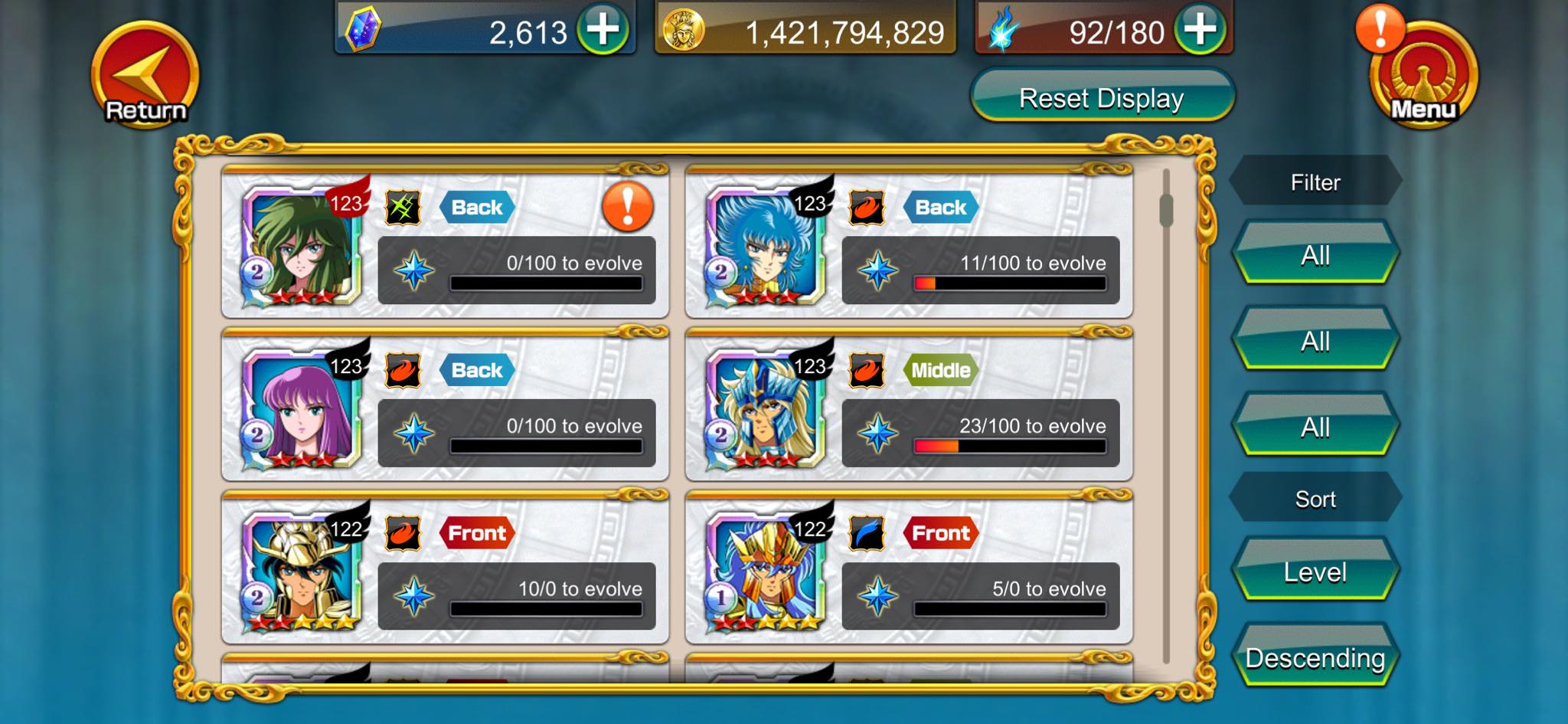Open the Level sort option
Image resolution: width=1568 pixels, height=724 pixels.
coord(1315,572)
